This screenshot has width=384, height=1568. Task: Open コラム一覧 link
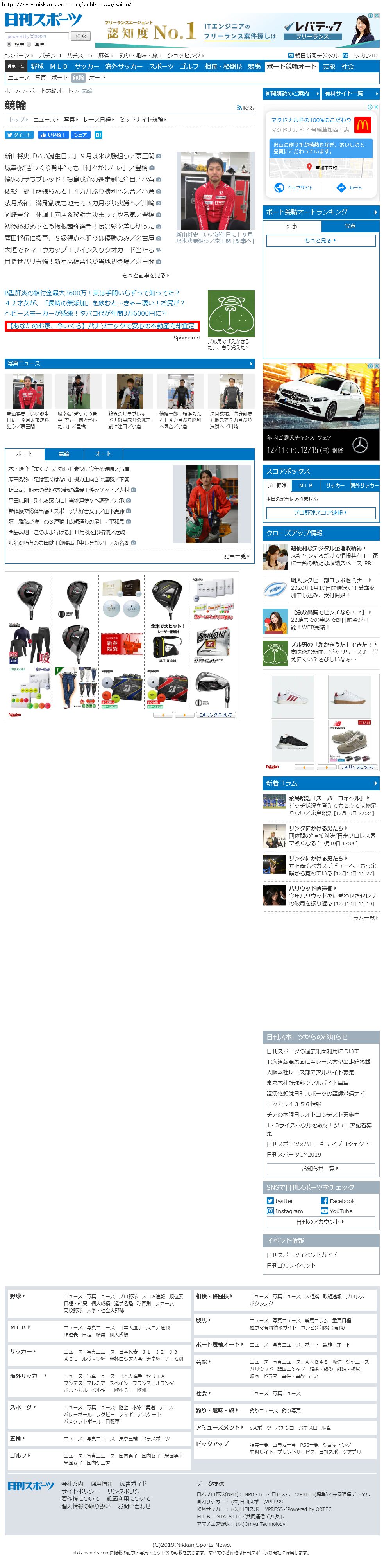point(362,917)
